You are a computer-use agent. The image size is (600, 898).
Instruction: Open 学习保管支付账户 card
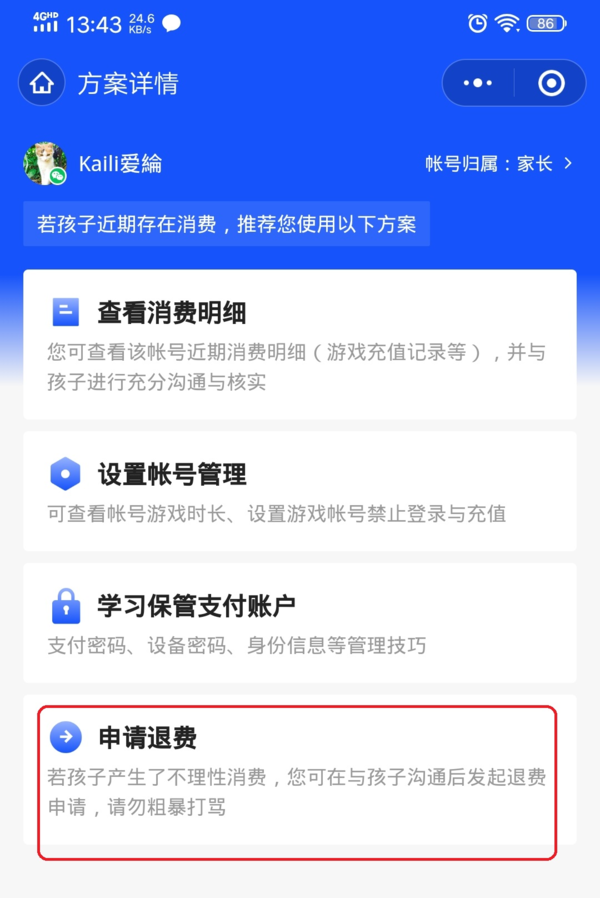click(299, 623)
